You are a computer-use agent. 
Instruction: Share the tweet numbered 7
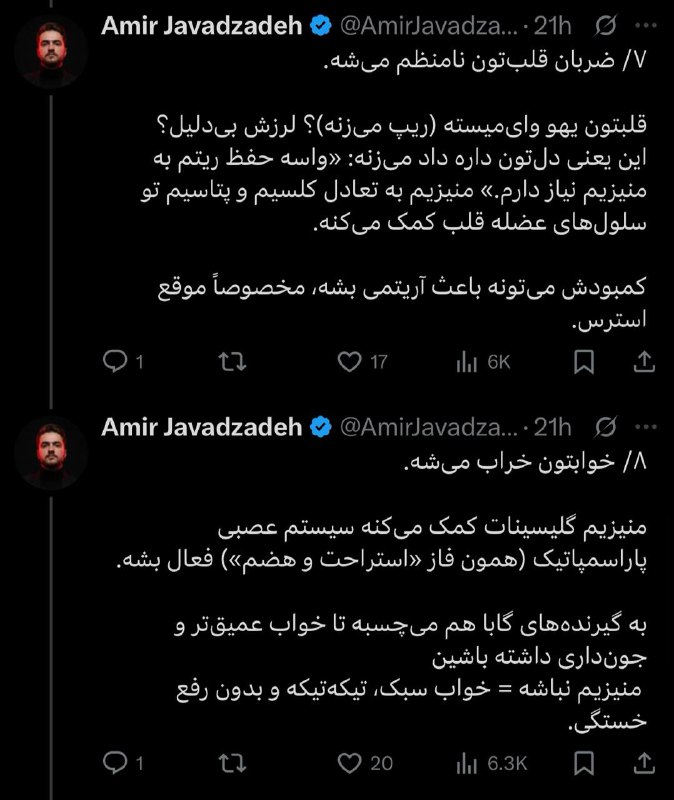pos(645,361)
